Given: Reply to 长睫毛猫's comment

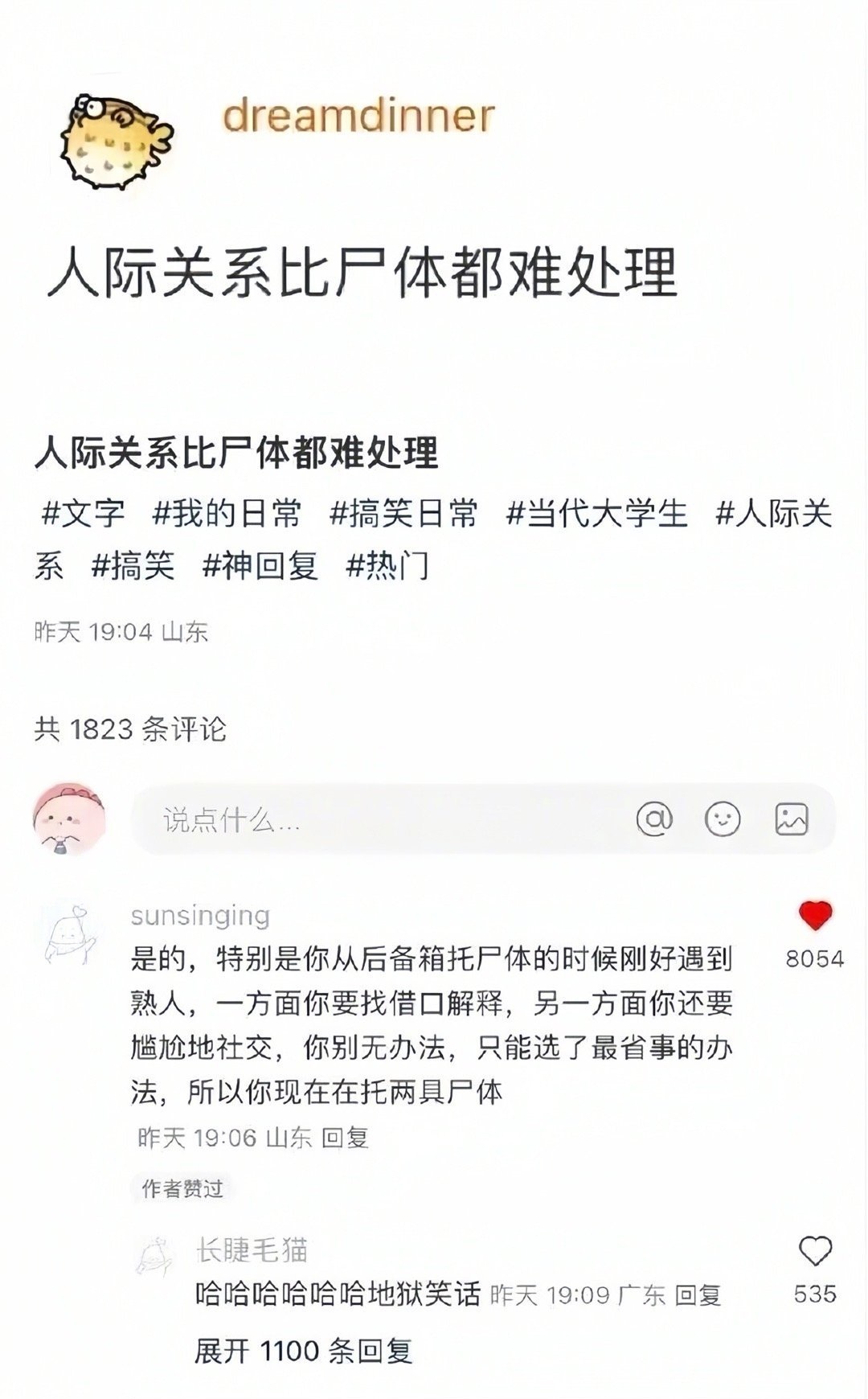Looking at the screenshot, I should [x=697, y=1295].
